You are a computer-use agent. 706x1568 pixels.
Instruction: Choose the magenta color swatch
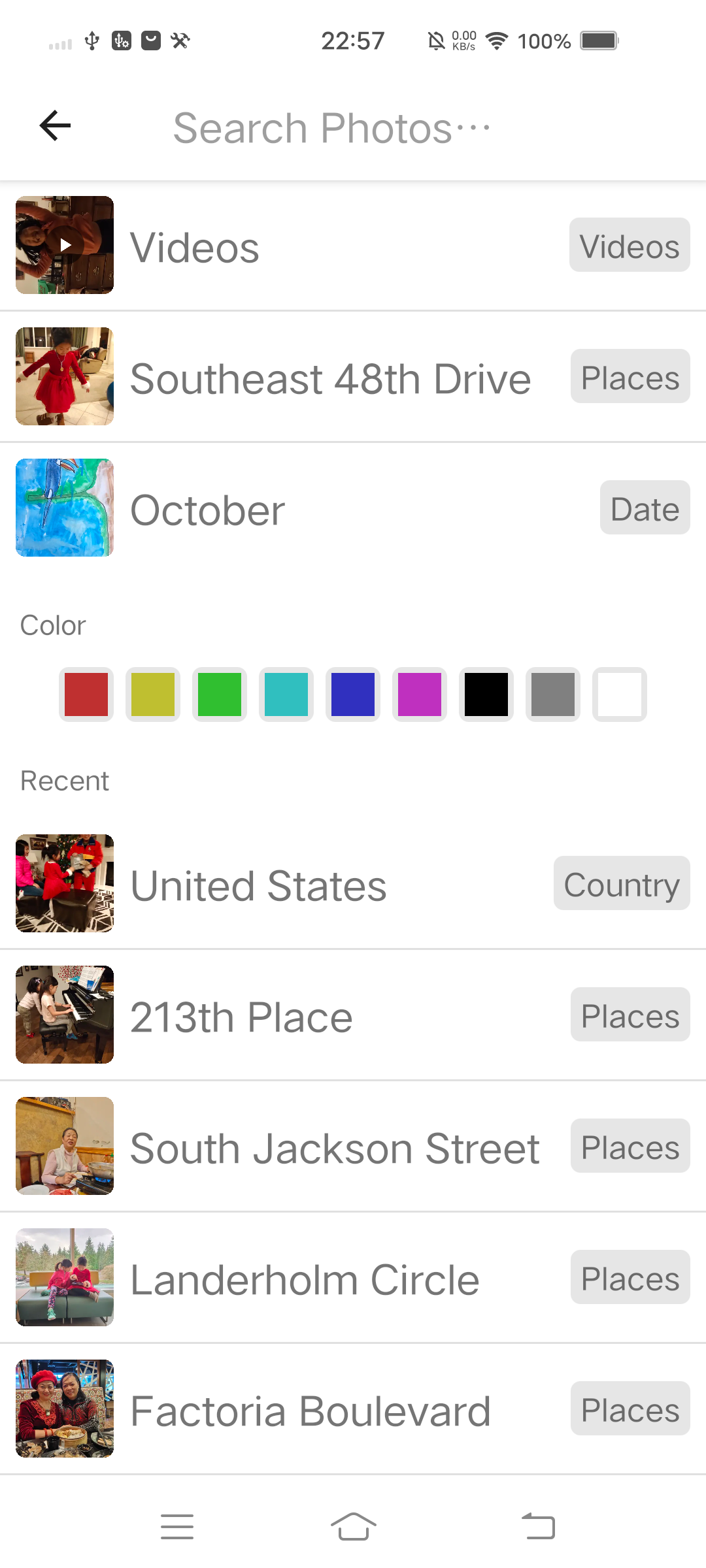point(420,694)
